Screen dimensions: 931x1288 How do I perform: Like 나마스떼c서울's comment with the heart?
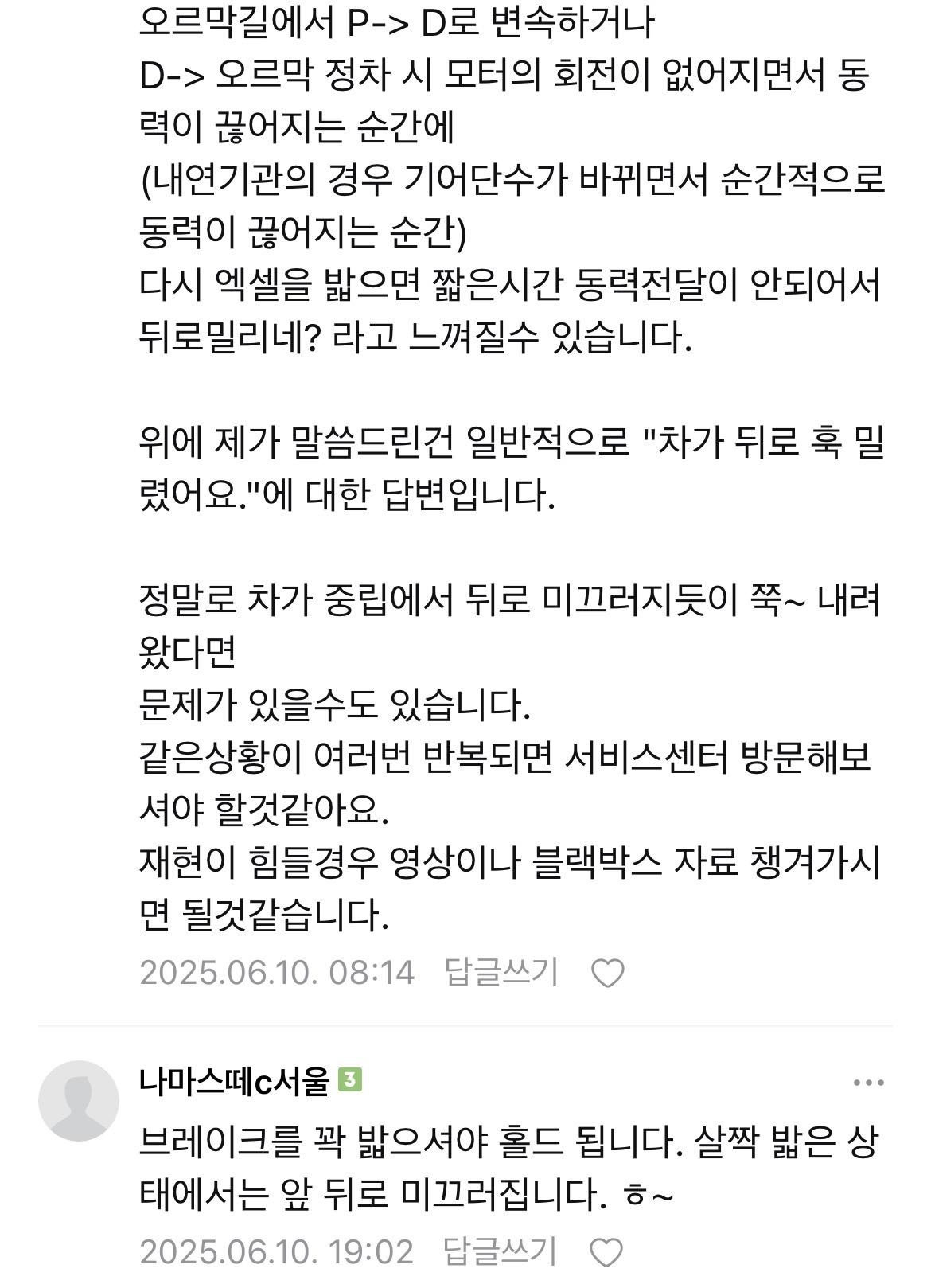tap(606, 1252)
